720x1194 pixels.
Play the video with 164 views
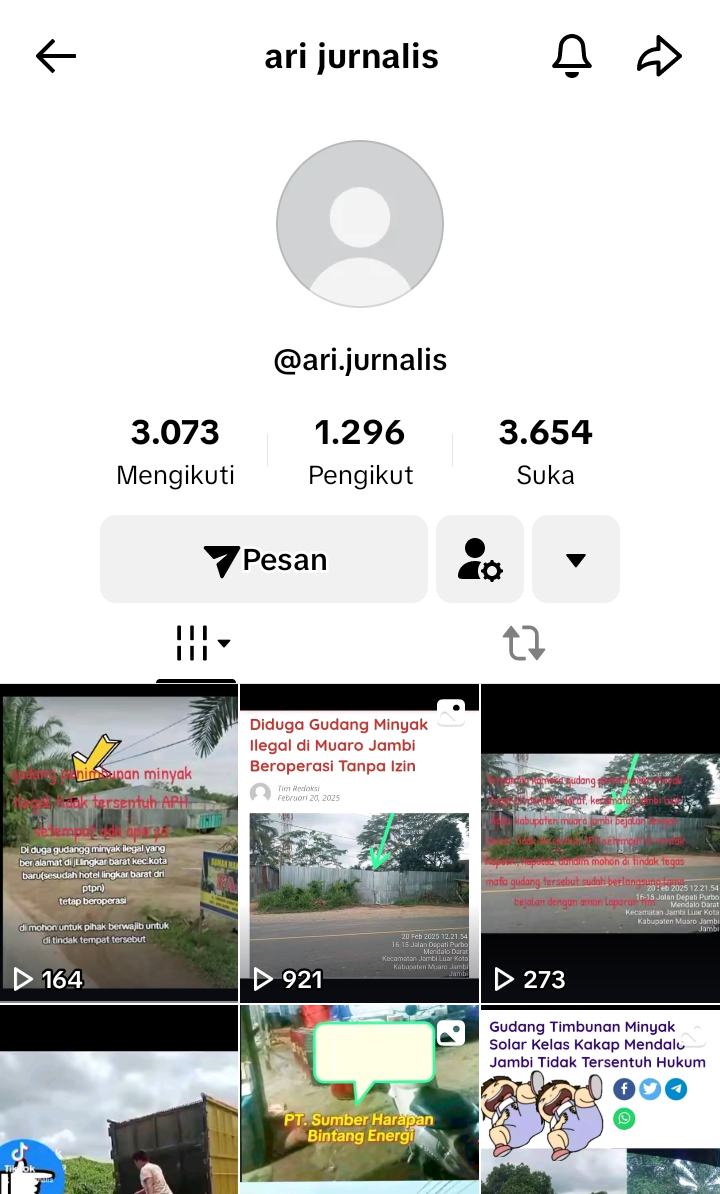pos(119,842)
